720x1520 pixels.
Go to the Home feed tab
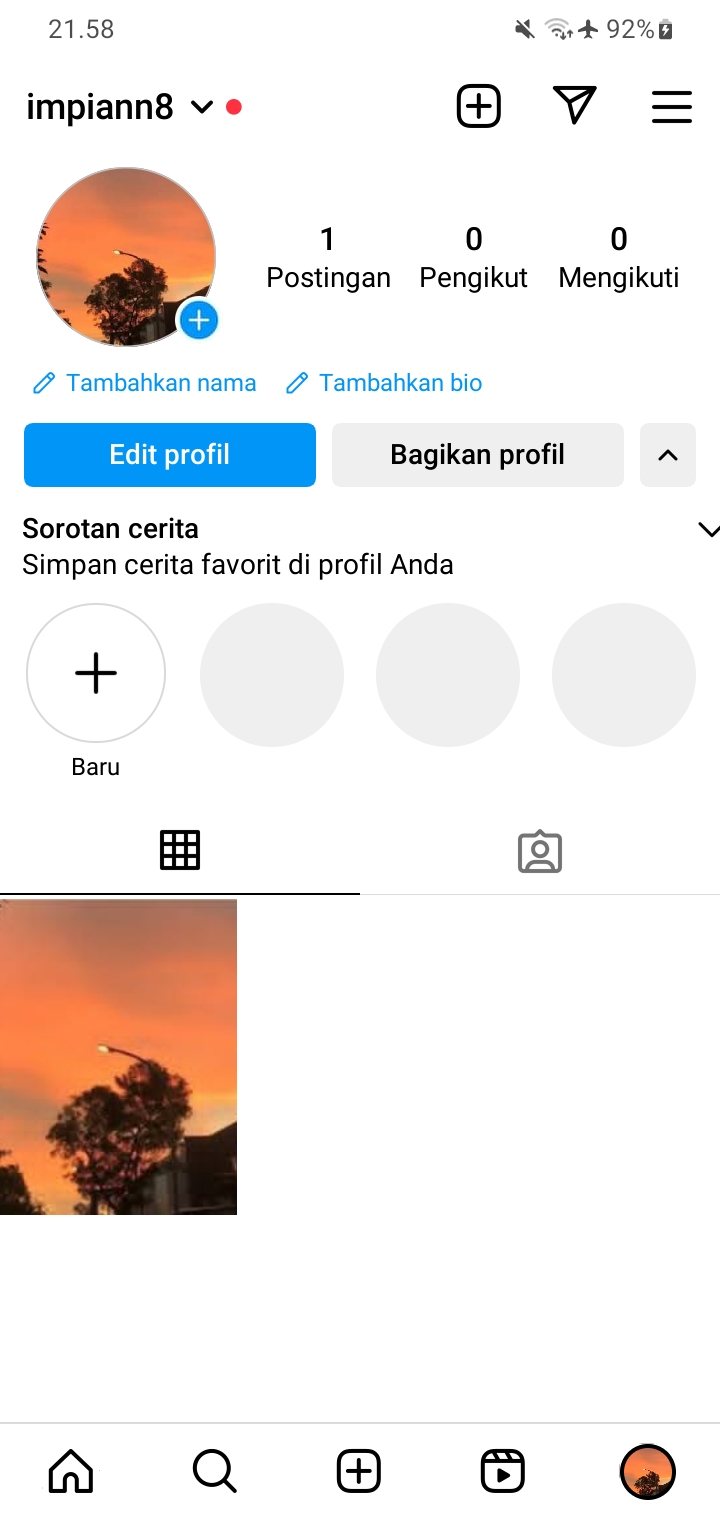pyautogui.click(x=71, y=1472)
